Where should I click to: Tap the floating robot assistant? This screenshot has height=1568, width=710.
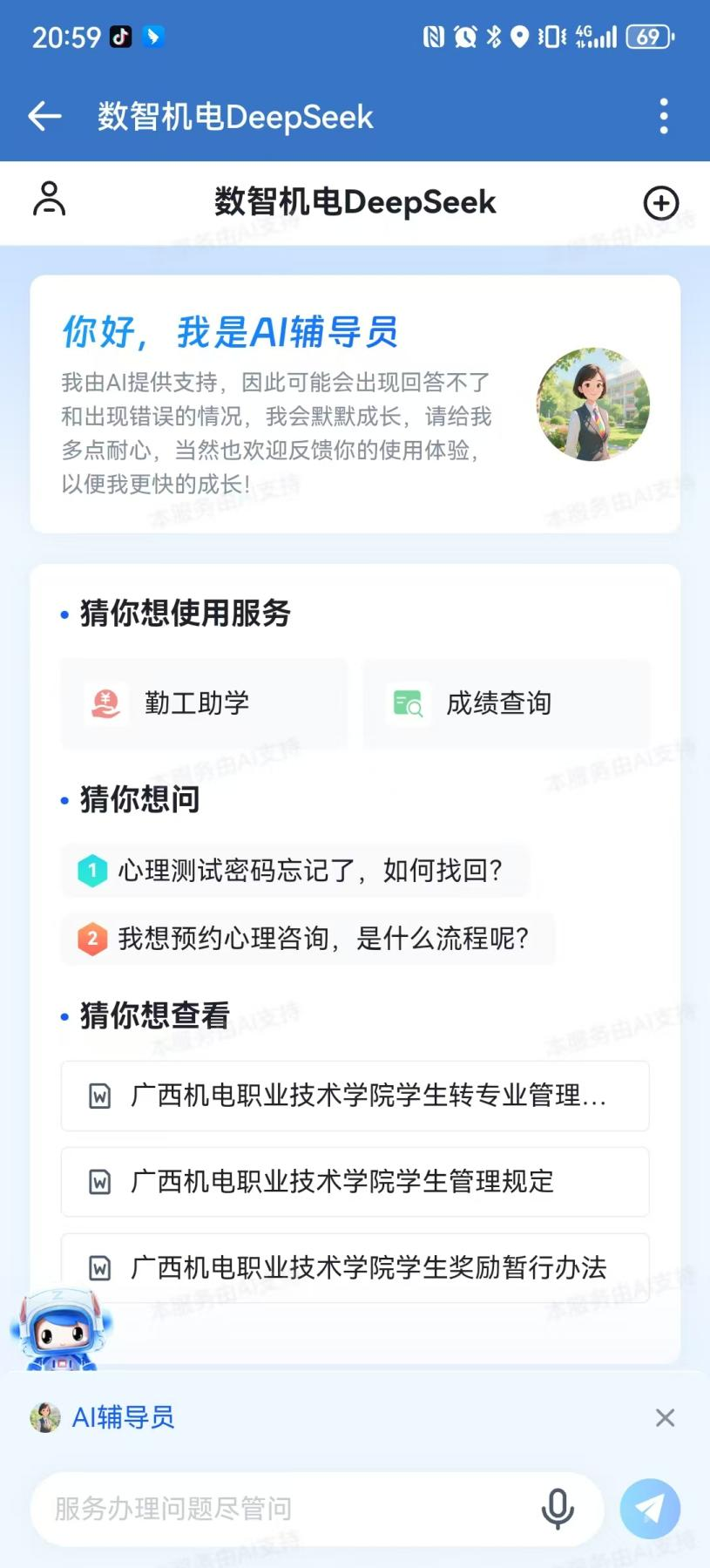point(60,1329)
